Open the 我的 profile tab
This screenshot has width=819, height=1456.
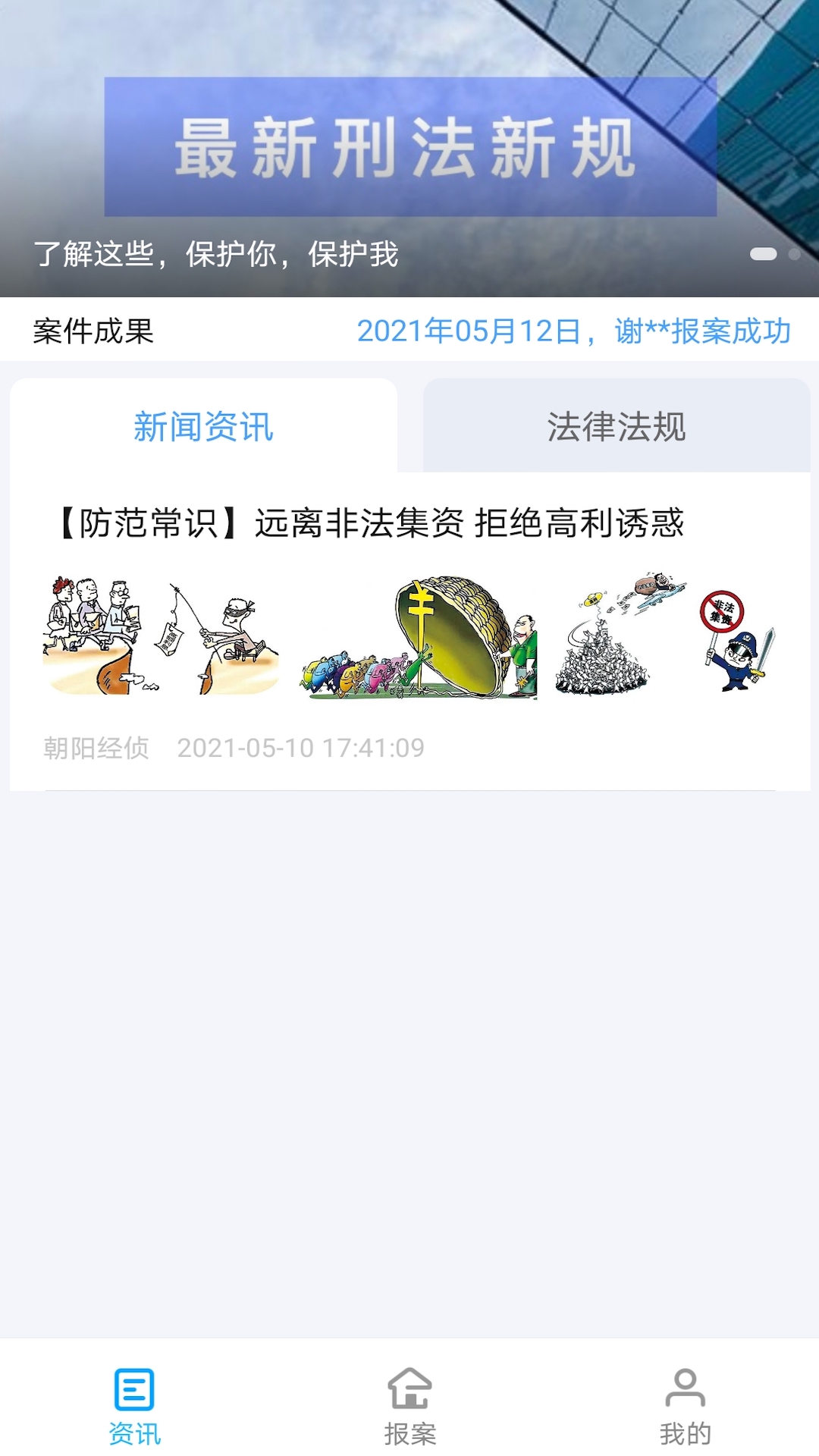tap(685, 1407)
